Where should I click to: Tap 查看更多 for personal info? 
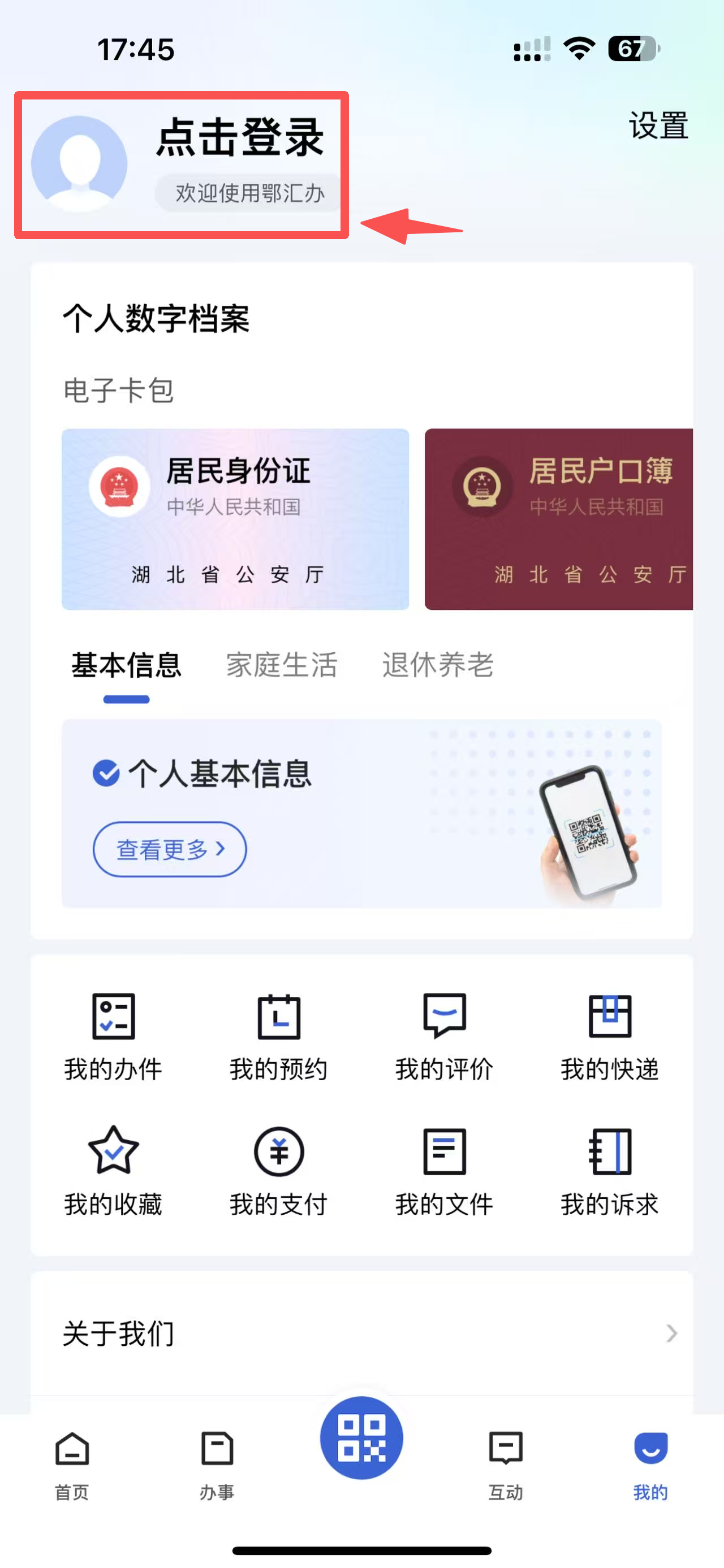[169, 848]
